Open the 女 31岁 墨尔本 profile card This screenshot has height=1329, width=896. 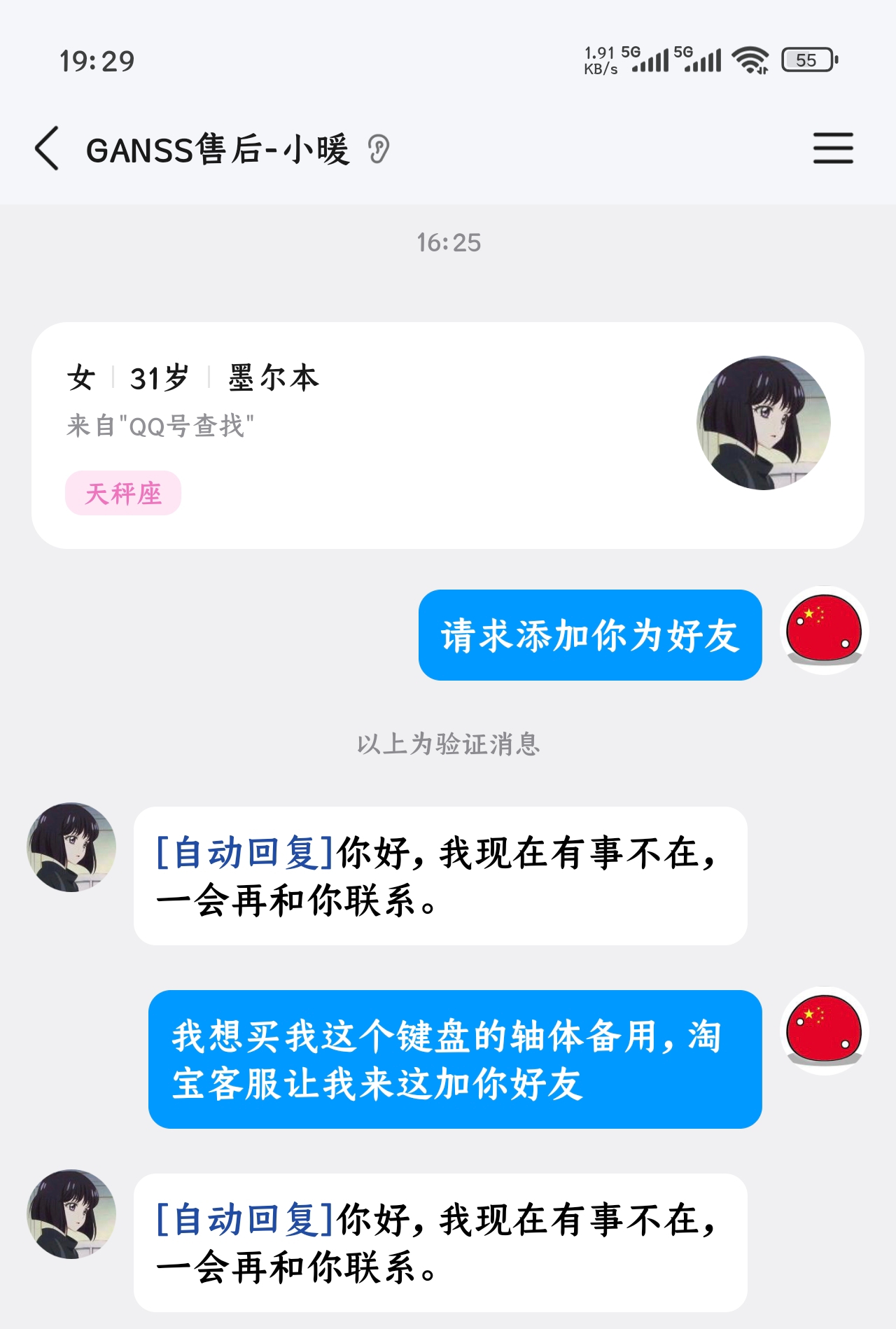[447, 435]
